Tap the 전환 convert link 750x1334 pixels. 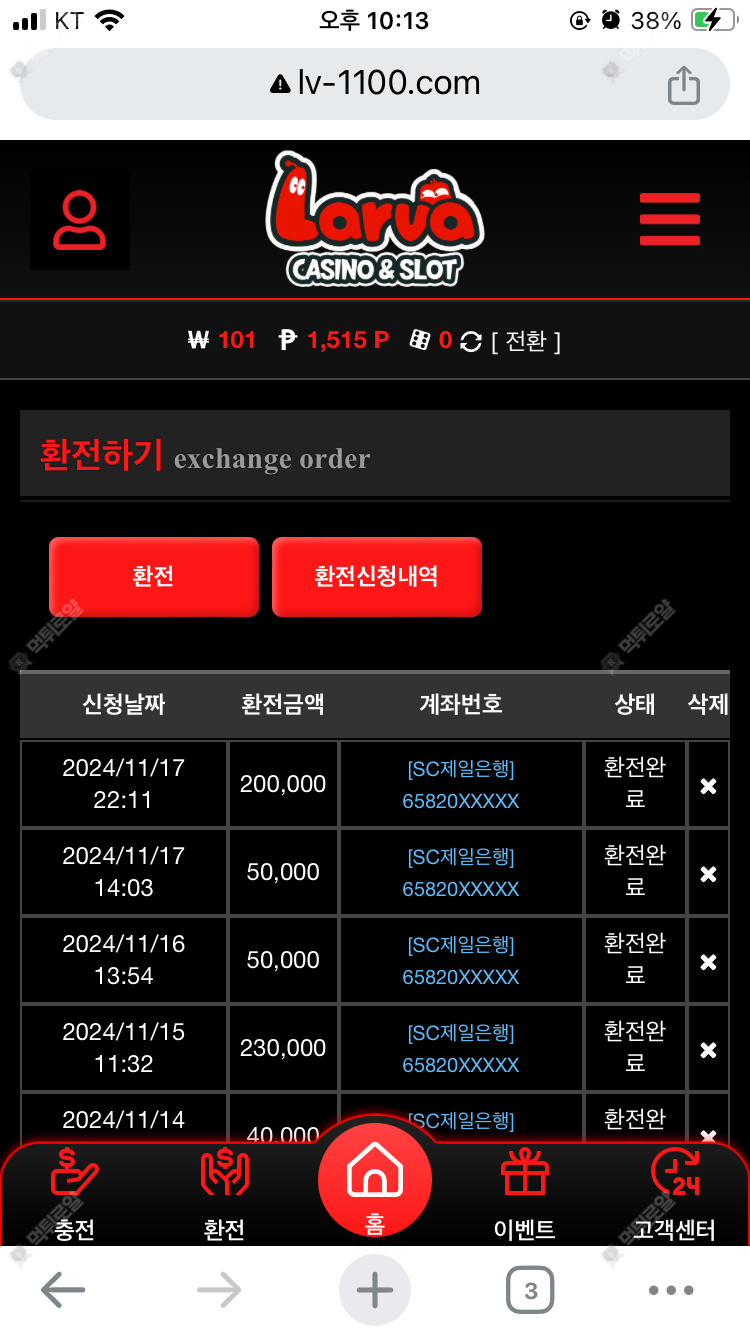526,342
